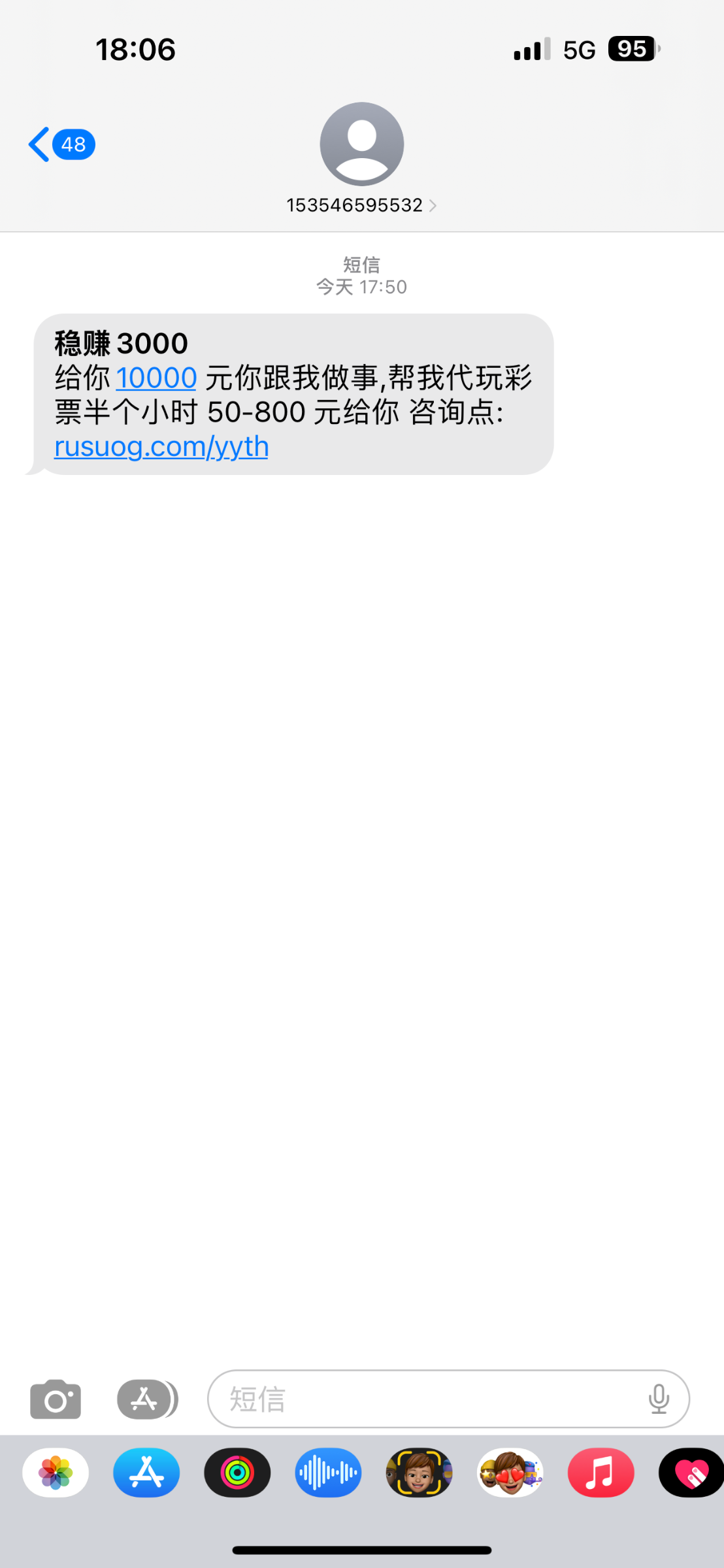This screenshot has height=1568, width=724.
Task: Open the Digital Touch heart app
Action: 691,1473
